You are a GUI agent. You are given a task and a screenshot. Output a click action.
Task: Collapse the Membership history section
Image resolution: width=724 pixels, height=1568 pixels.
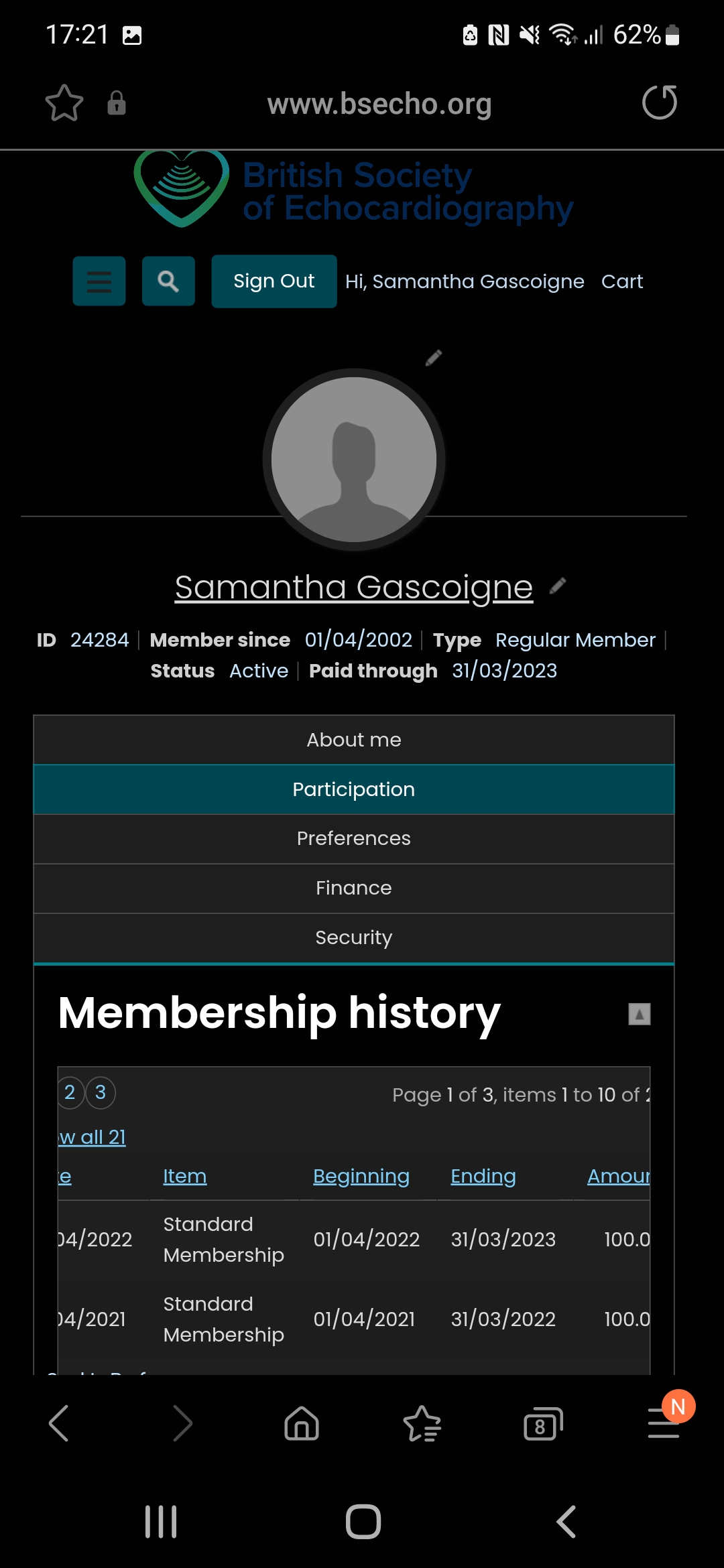[639, 1014]
